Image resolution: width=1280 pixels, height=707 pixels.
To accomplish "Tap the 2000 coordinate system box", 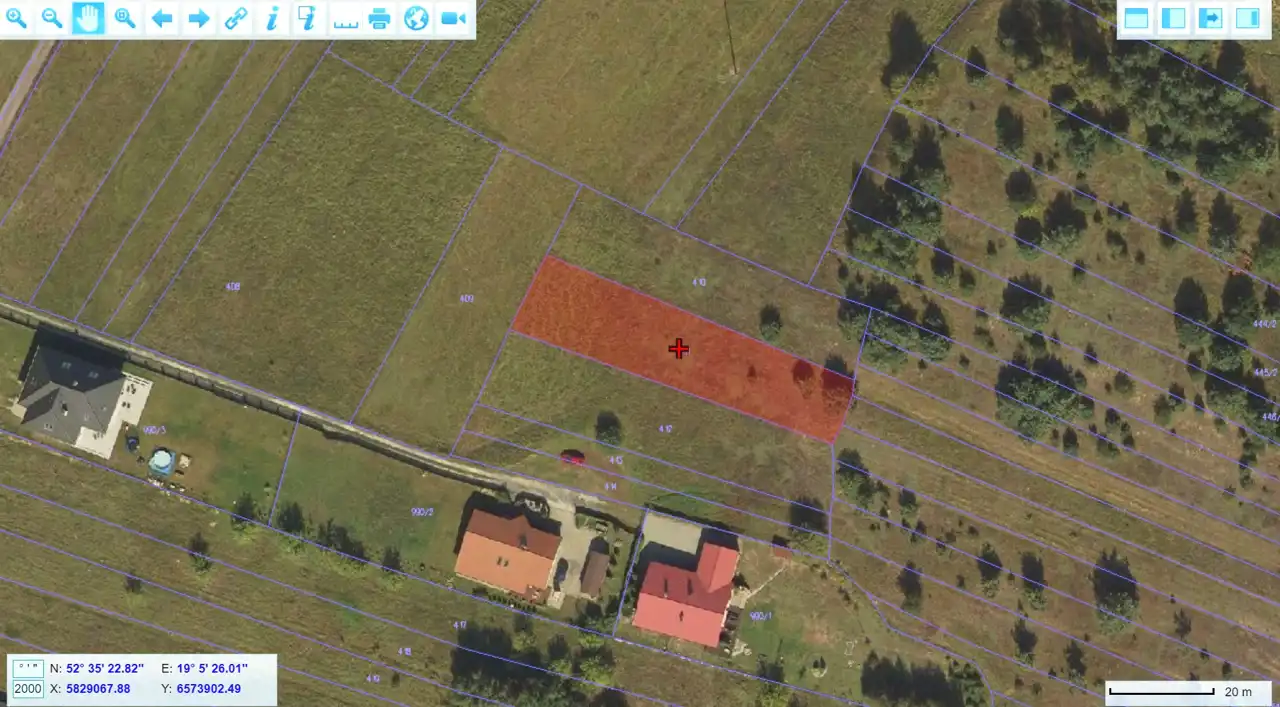I will (28, 689).
